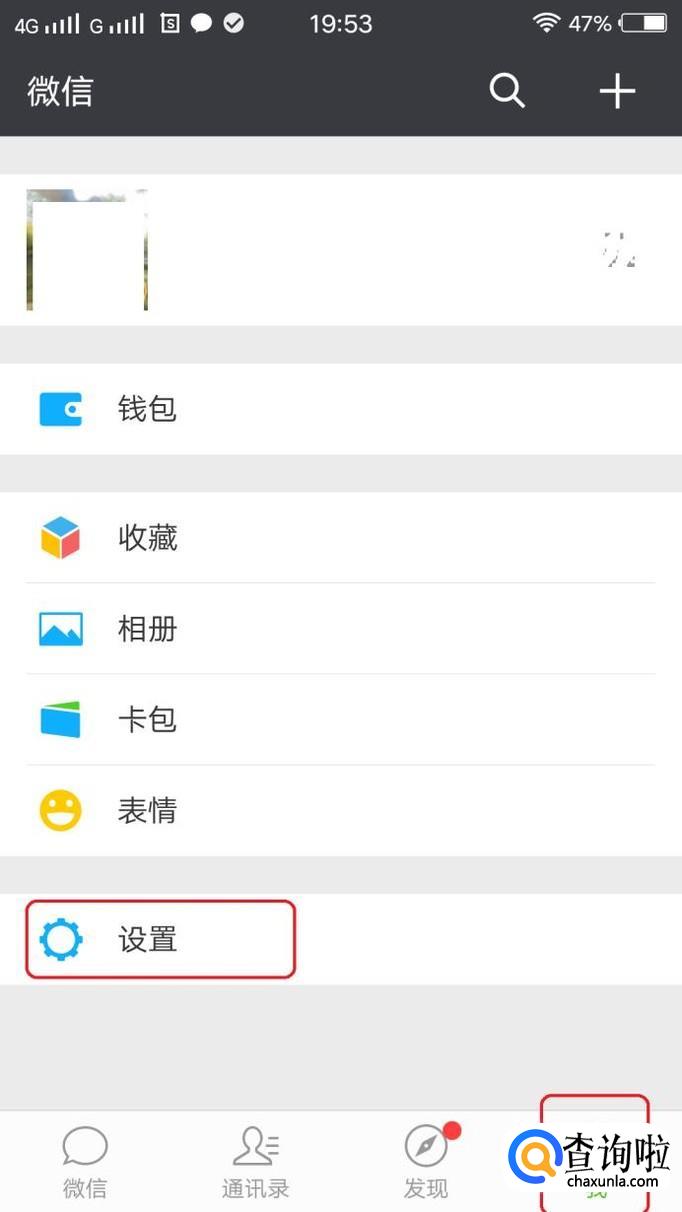This screenshot has height=1212, width=682.
Task: Open the search icon in the top bar
Action: pos(507,91)
